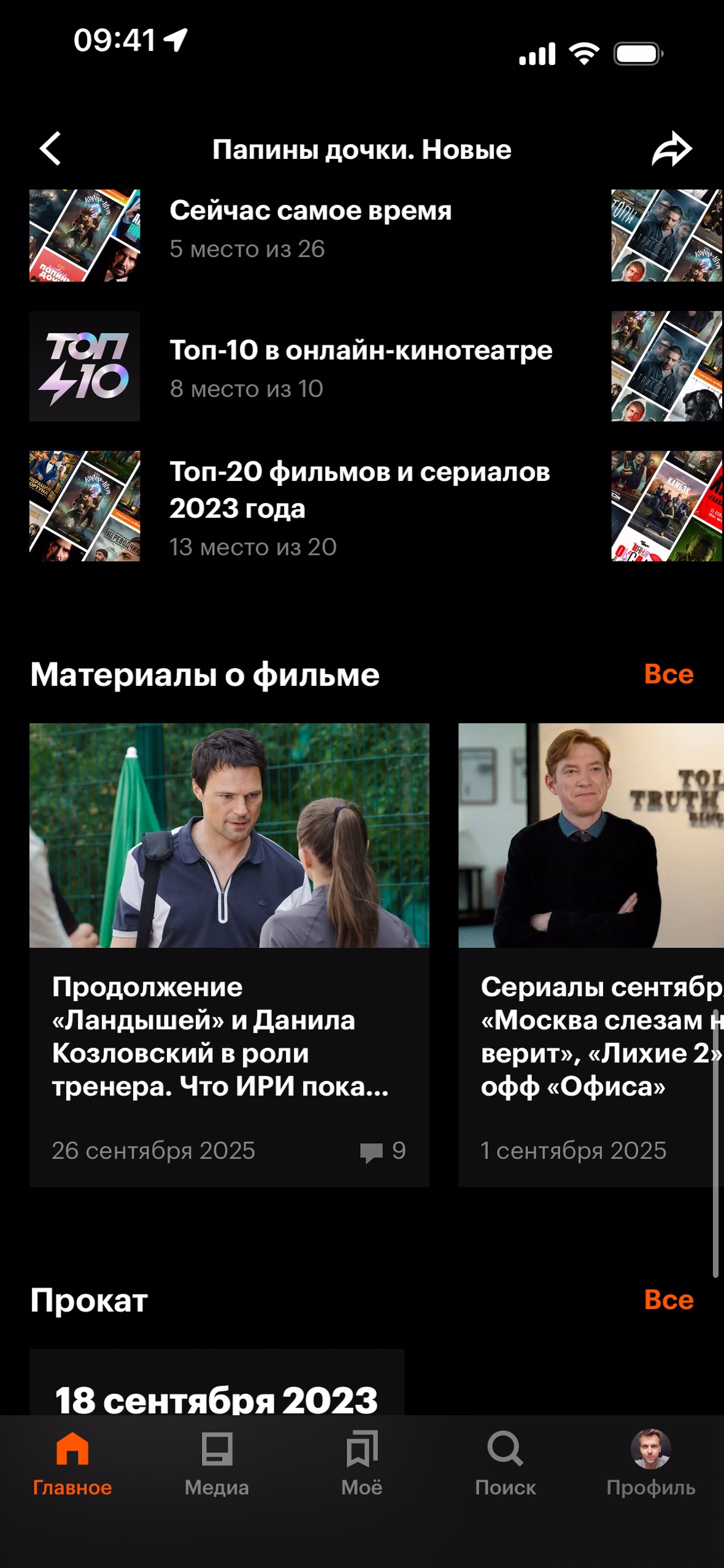The image size is (724, 1568).
Task: Share this series page
Action: click(x=671, y=149)
